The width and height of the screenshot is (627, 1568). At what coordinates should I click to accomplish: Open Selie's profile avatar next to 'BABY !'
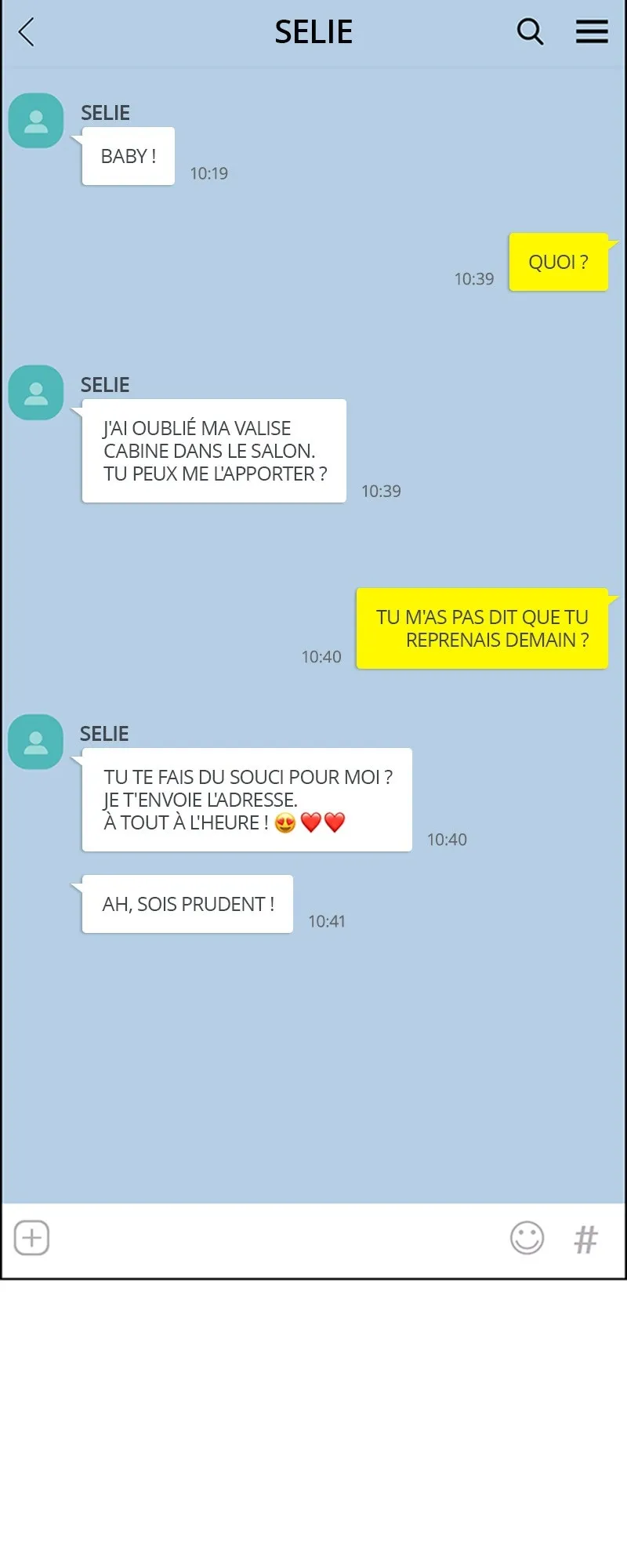[x=36, y=121]
